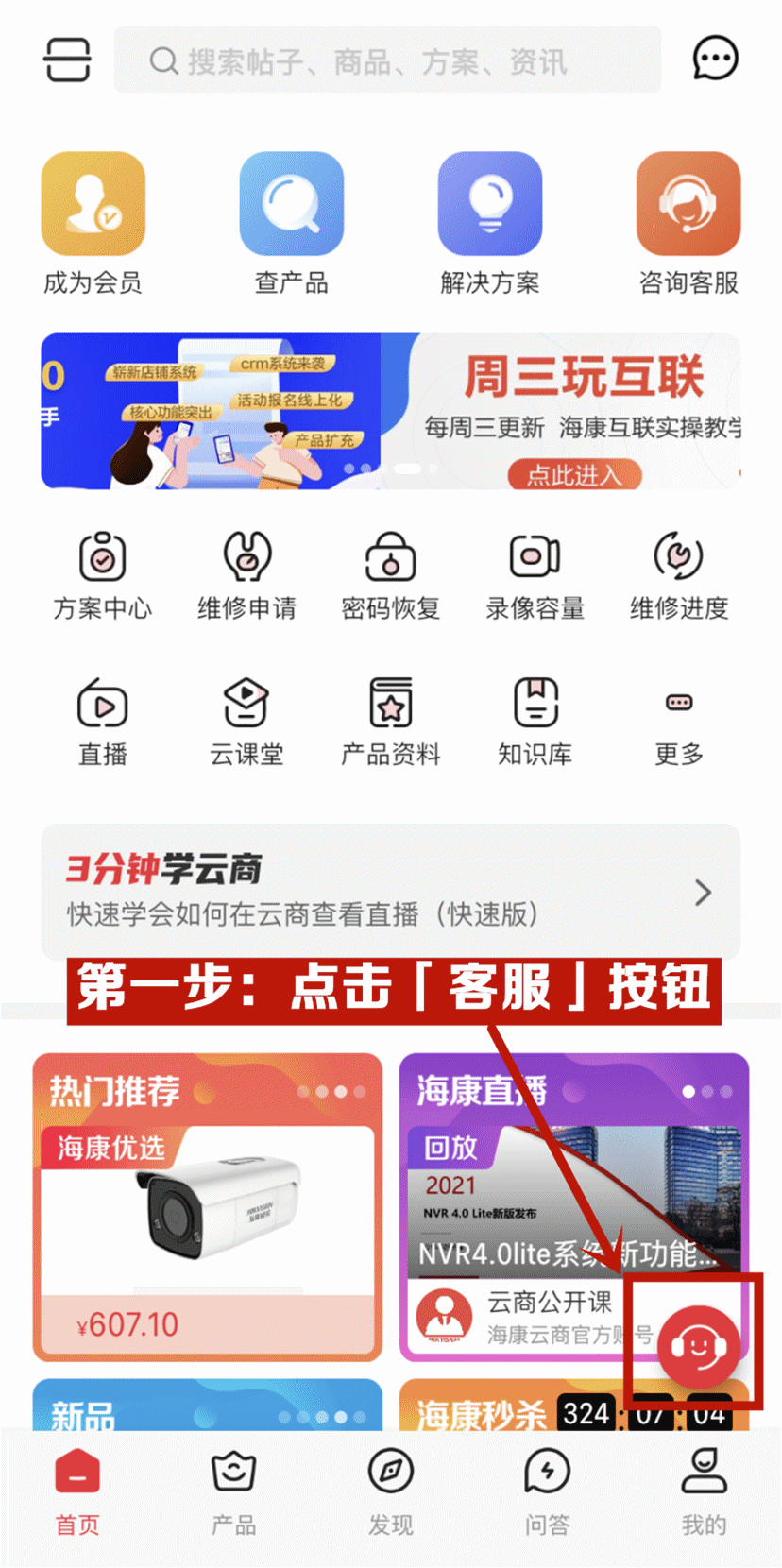Viewport: 782px width, 1568px height.
Task: Open 知识库 knowledge base
Action: pyautogui.click(x=535, y=721)
